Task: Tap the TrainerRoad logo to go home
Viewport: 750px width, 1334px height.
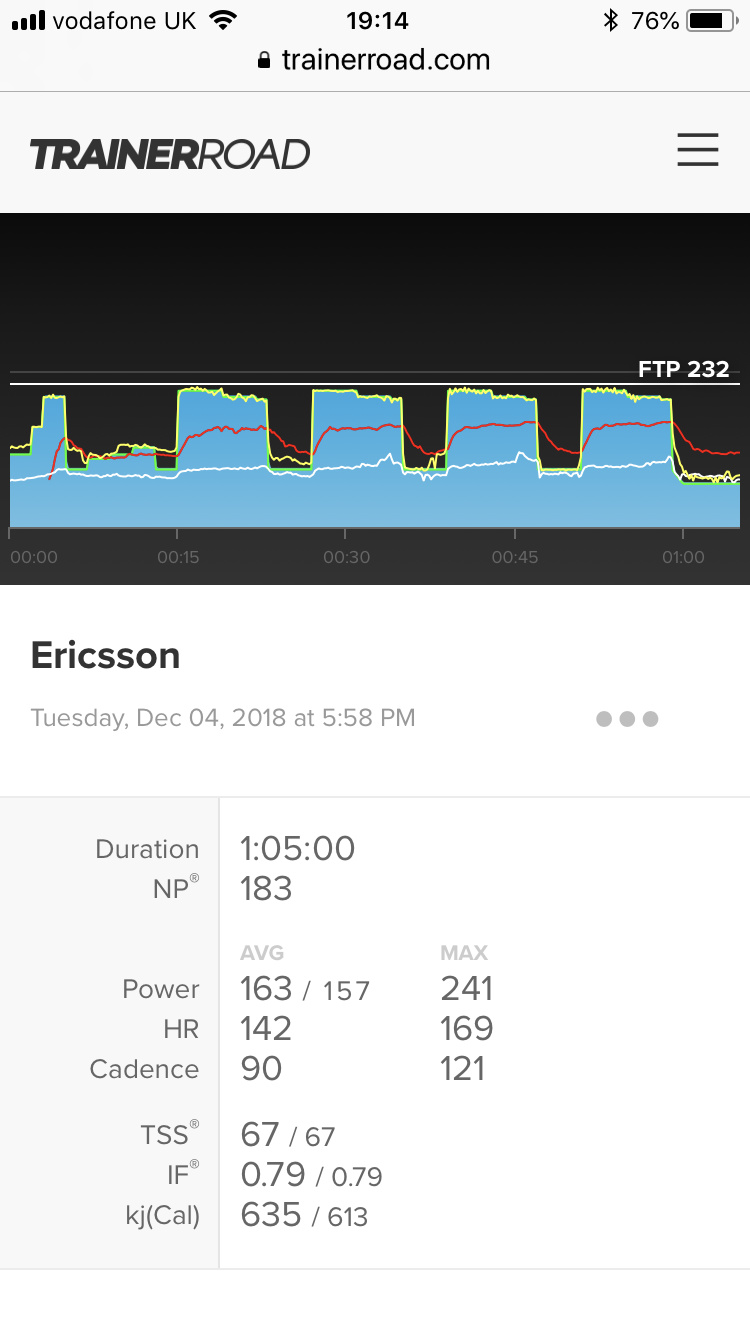Action: [170, 154]
